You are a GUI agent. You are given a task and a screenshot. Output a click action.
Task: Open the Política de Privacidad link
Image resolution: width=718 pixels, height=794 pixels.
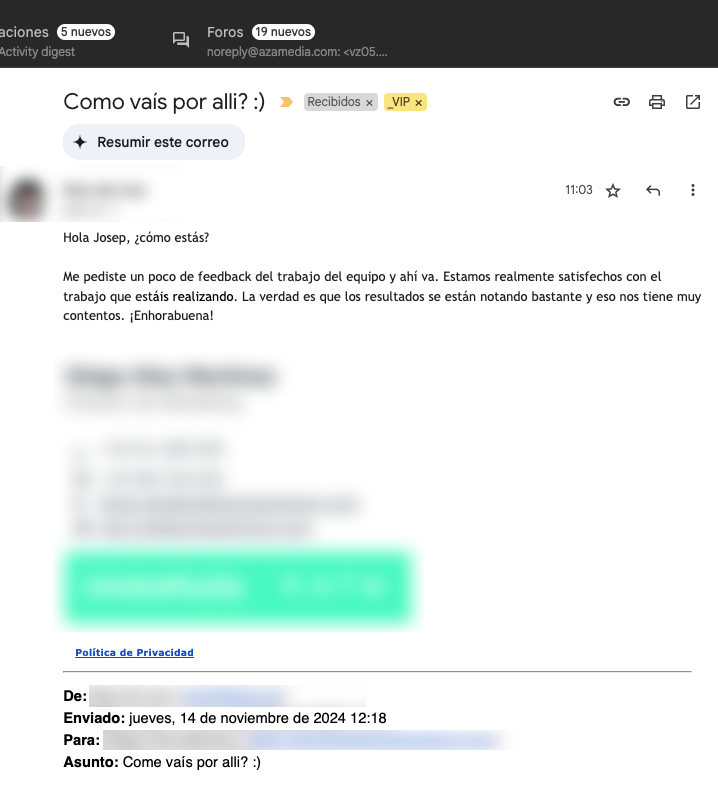[x=134, y=653]
